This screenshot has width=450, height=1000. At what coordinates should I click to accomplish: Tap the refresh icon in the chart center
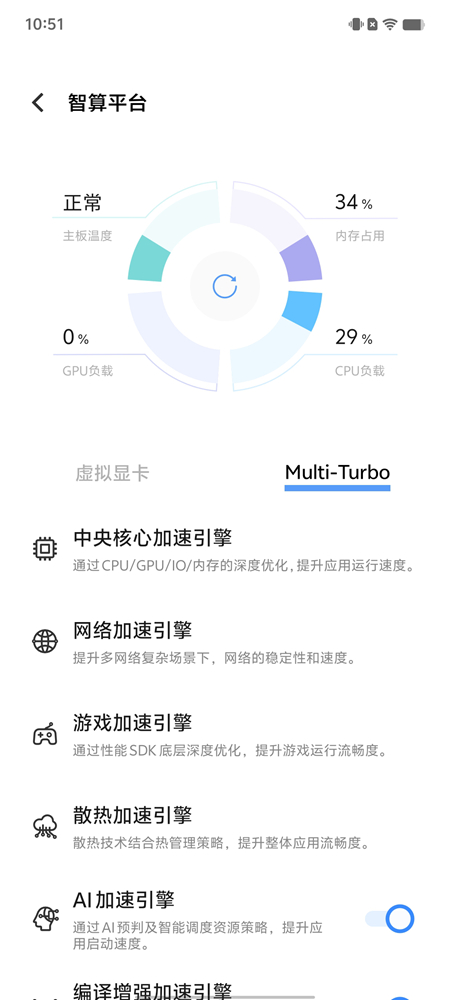click(x=224, y=286)
